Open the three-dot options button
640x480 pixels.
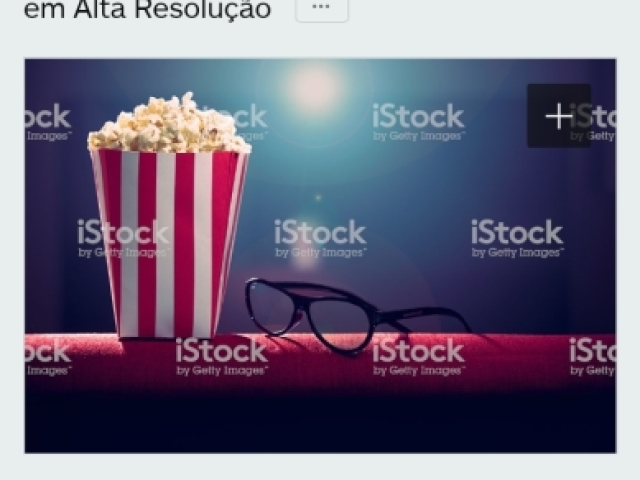(321, 8)
